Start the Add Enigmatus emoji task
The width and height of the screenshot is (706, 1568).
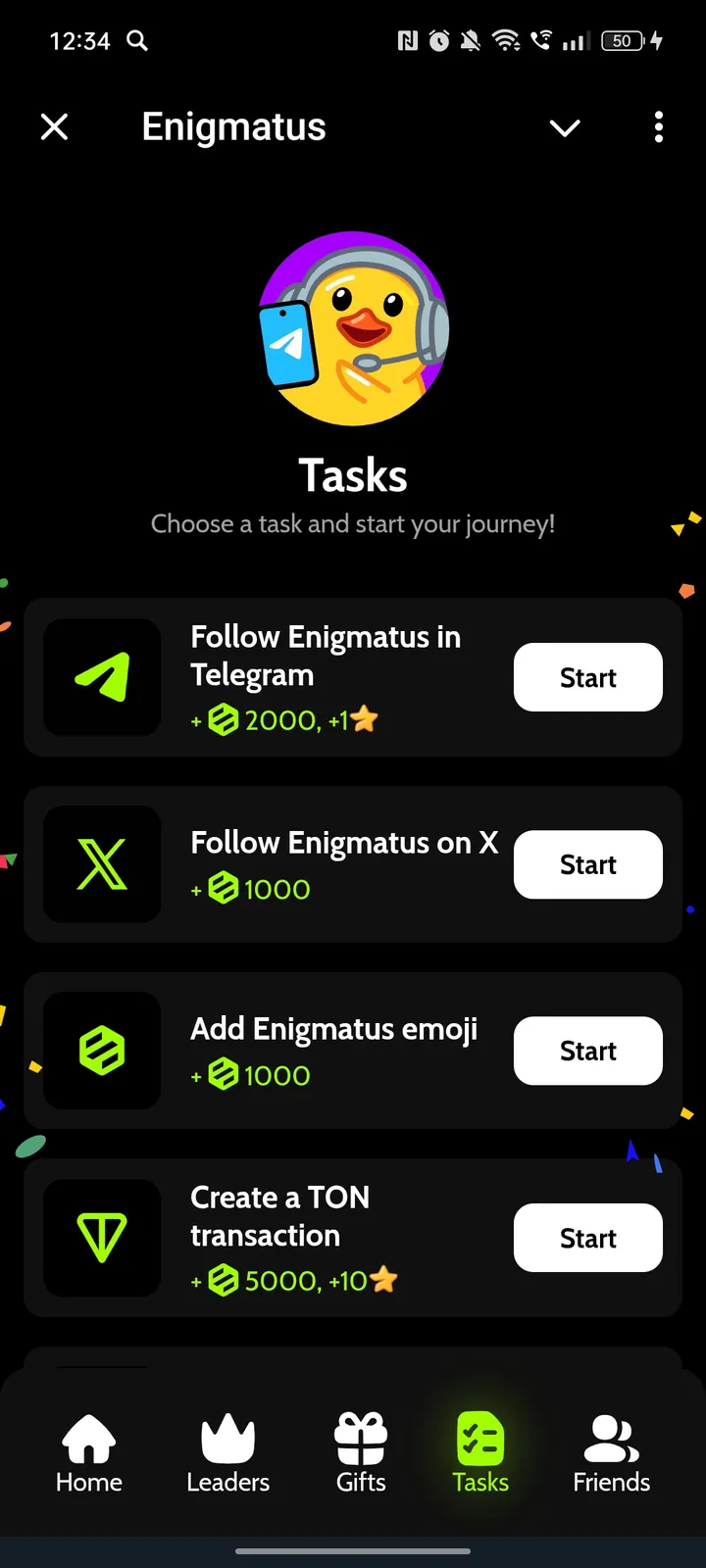coord(587,1050)
